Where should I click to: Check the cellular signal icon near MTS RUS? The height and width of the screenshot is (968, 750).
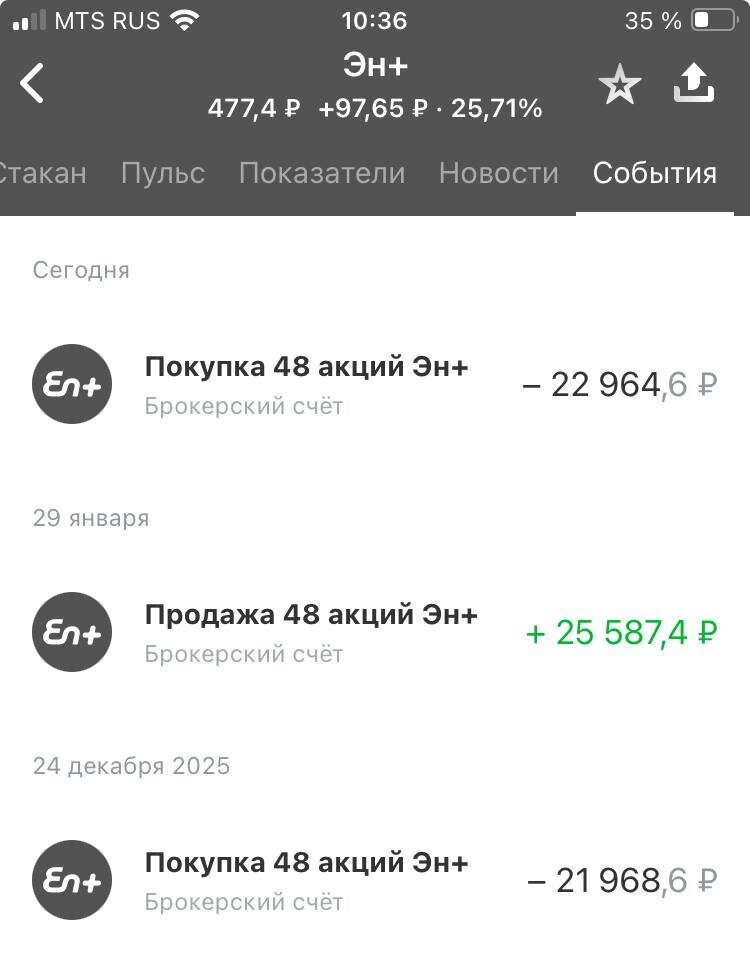click(x=30, y=17)
